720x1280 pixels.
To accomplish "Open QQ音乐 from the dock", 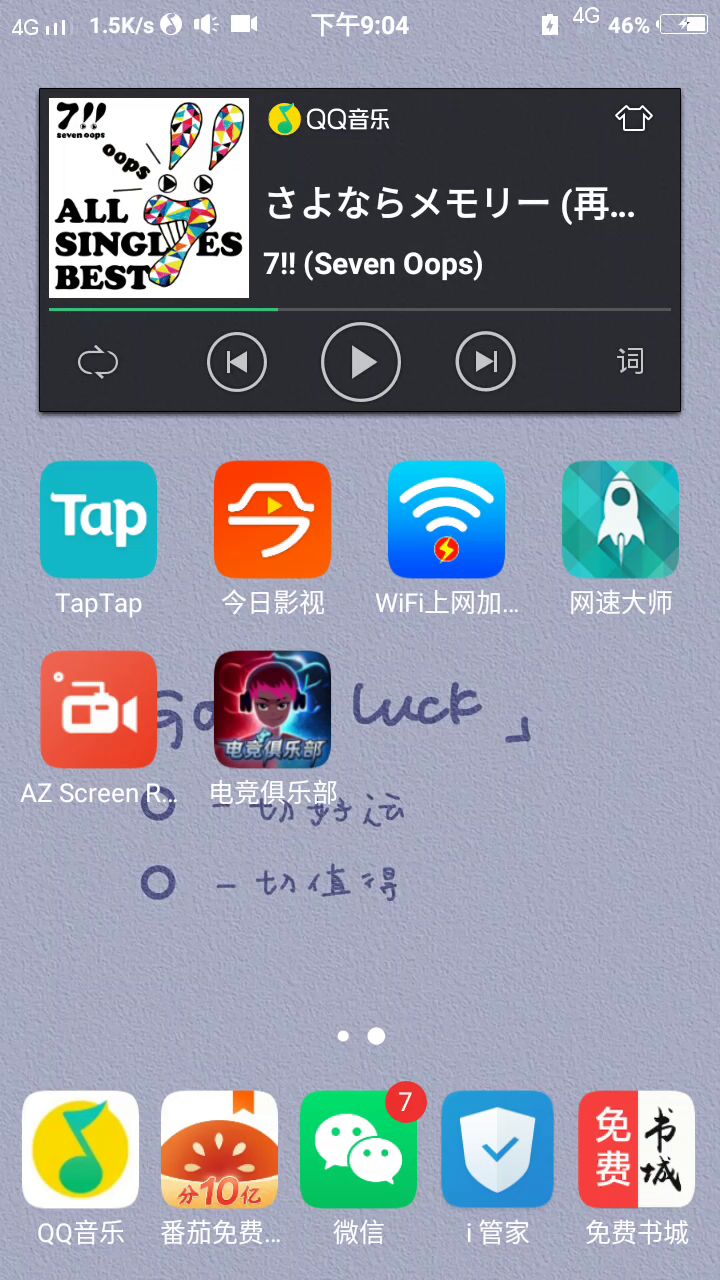I will [x=81, y=1150].
